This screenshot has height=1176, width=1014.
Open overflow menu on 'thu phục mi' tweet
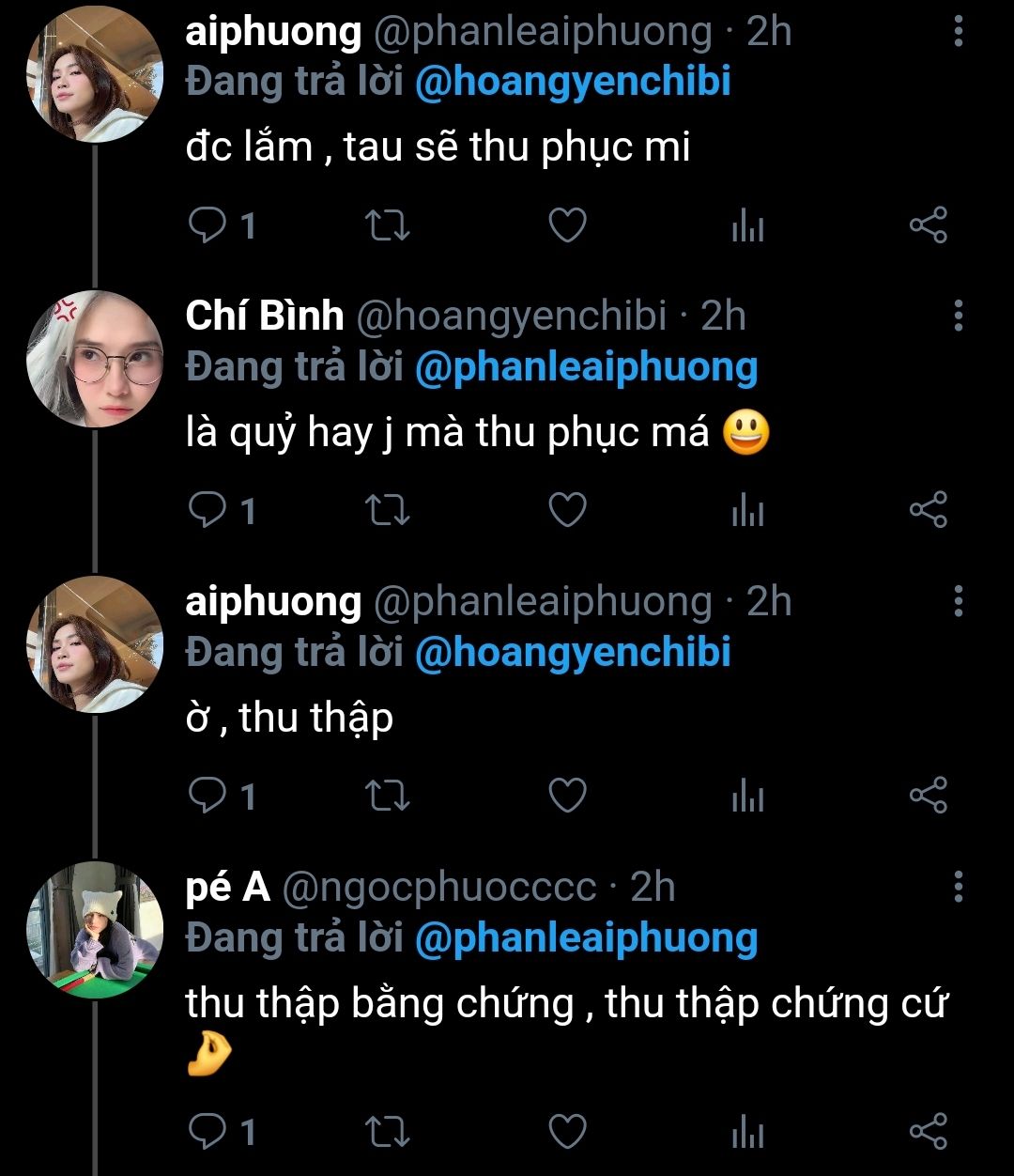(958, 32)
